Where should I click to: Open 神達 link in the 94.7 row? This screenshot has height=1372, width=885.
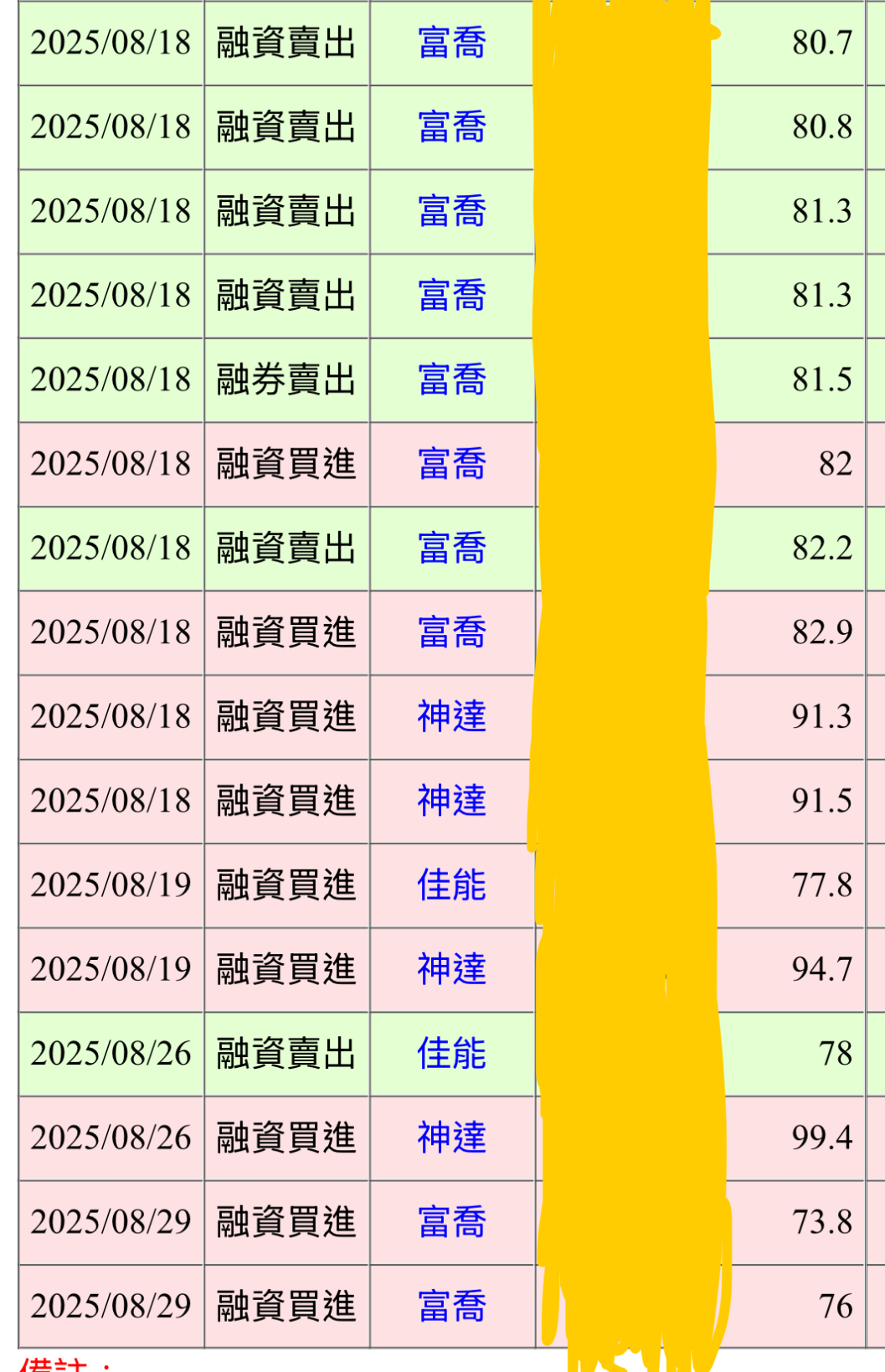[x=452, y=969]
